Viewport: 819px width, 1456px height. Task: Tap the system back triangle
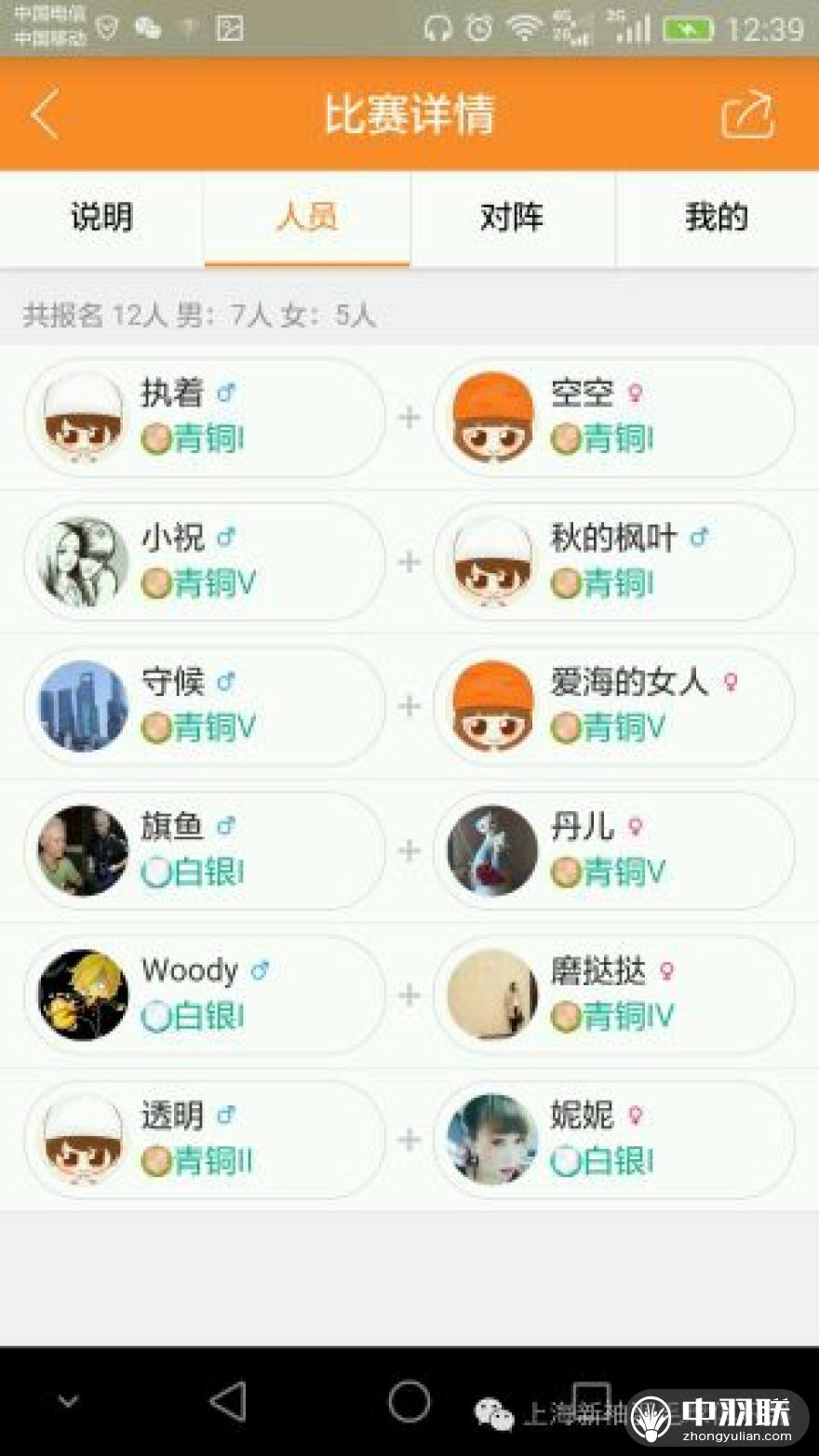tap(229, 1401)
